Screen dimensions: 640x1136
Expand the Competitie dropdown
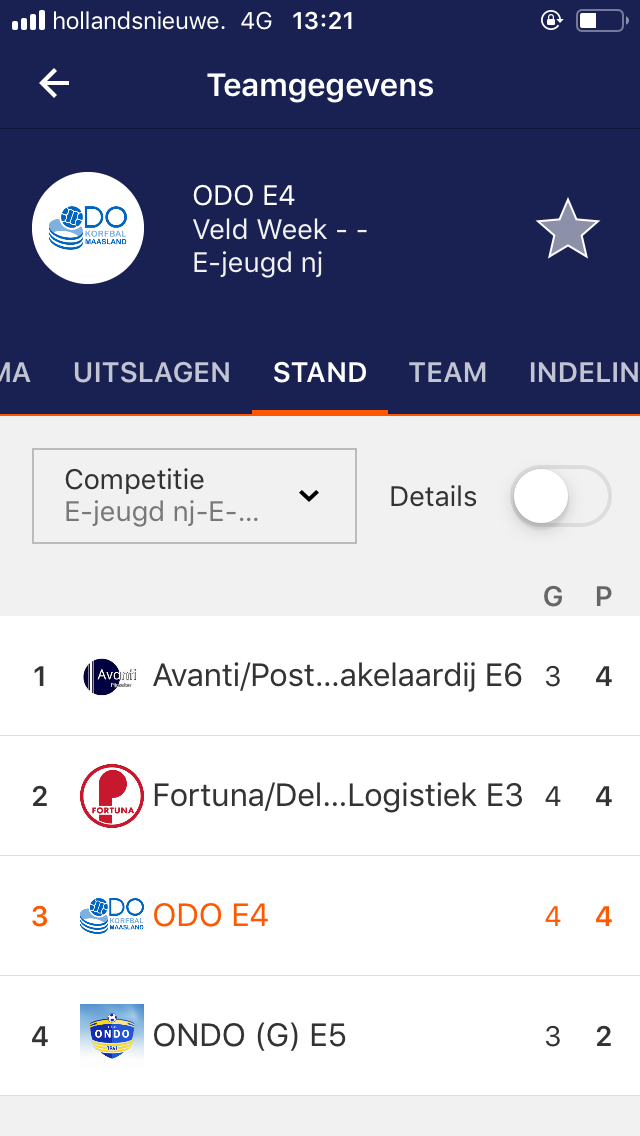point(194,496)
